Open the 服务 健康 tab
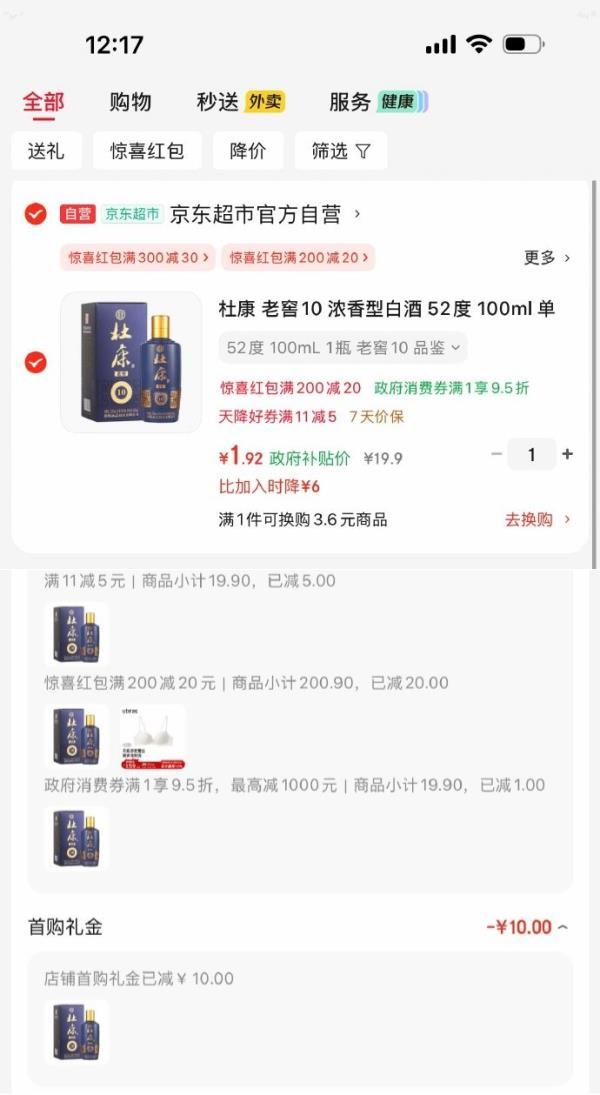 coord(377,102)
